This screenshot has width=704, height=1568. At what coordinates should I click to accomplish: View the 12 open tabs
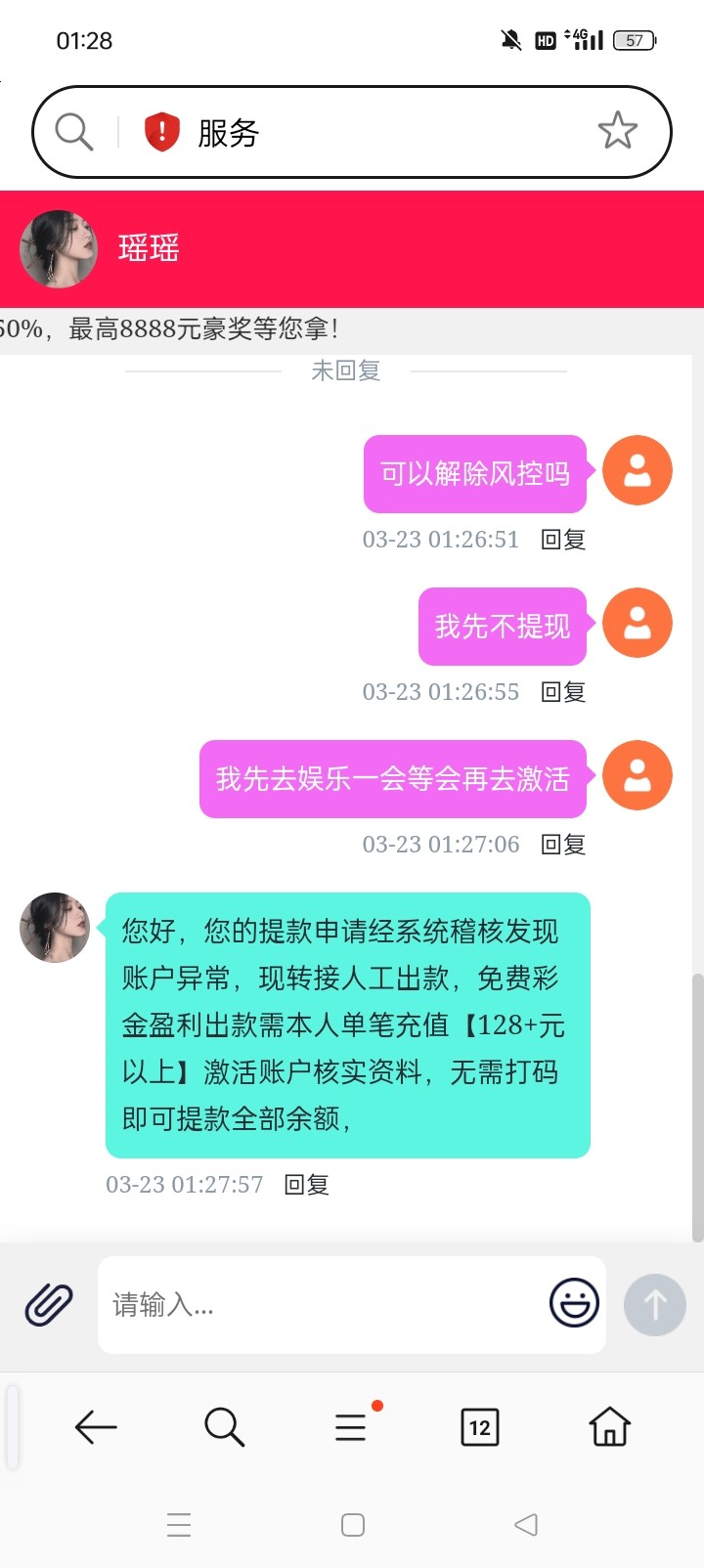coord(479,1427)
